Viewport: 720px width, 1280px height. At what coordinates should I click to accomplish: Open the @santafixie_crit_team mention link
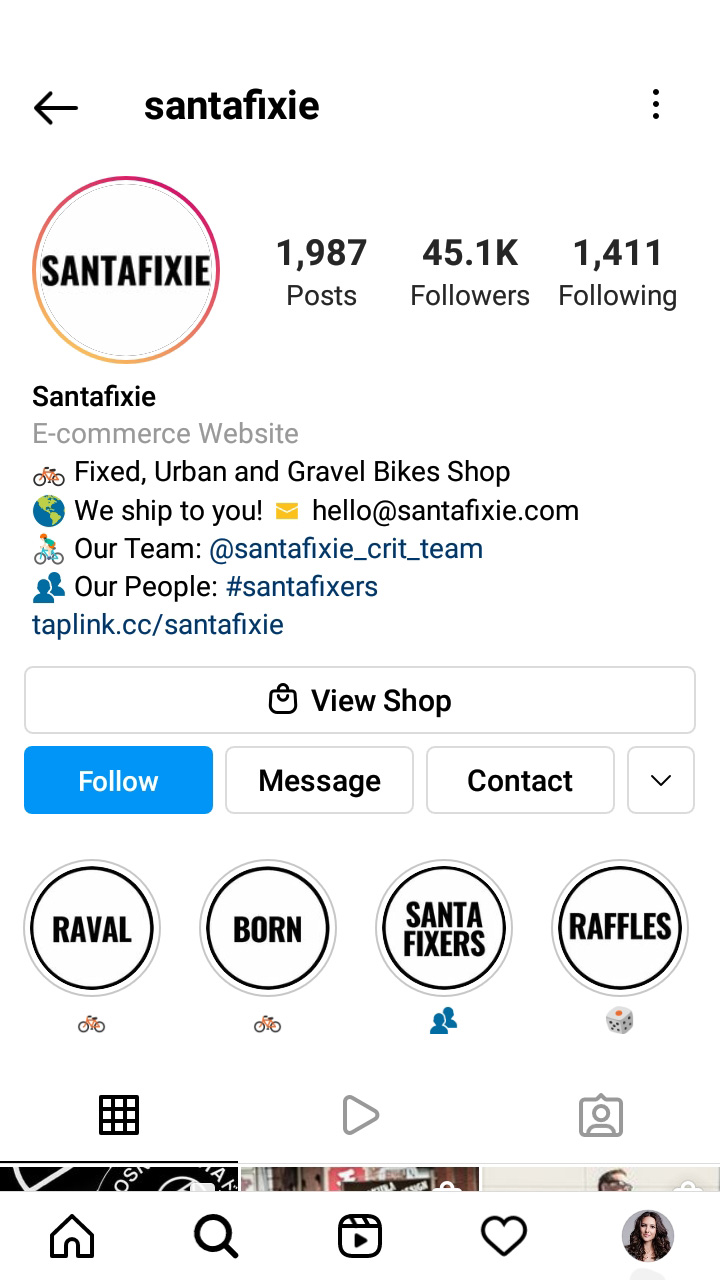tap(346, 549)
